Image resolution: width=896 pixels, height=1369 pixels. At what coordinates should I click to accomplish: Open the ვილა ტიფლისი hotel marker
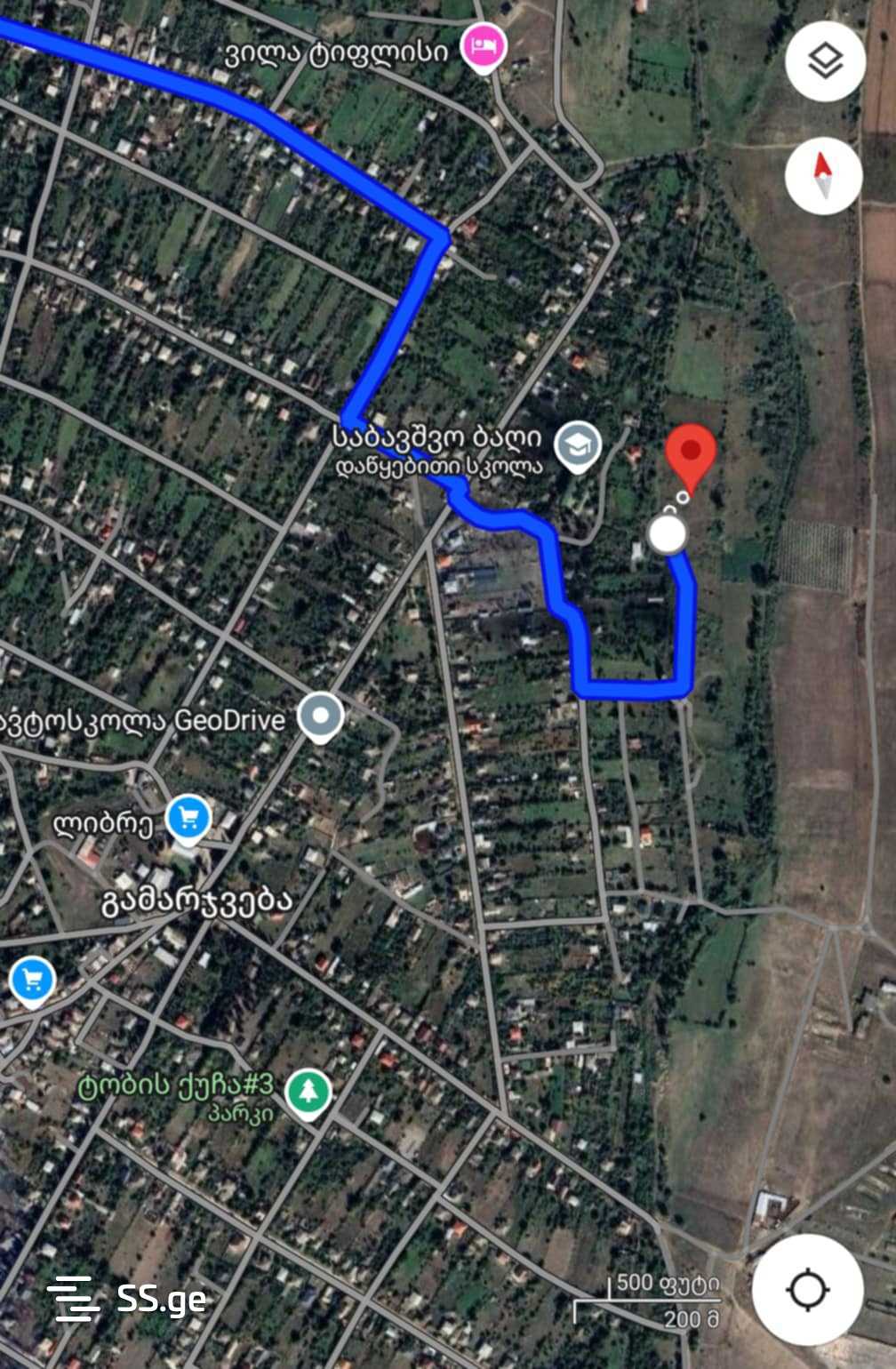[484, 46]
